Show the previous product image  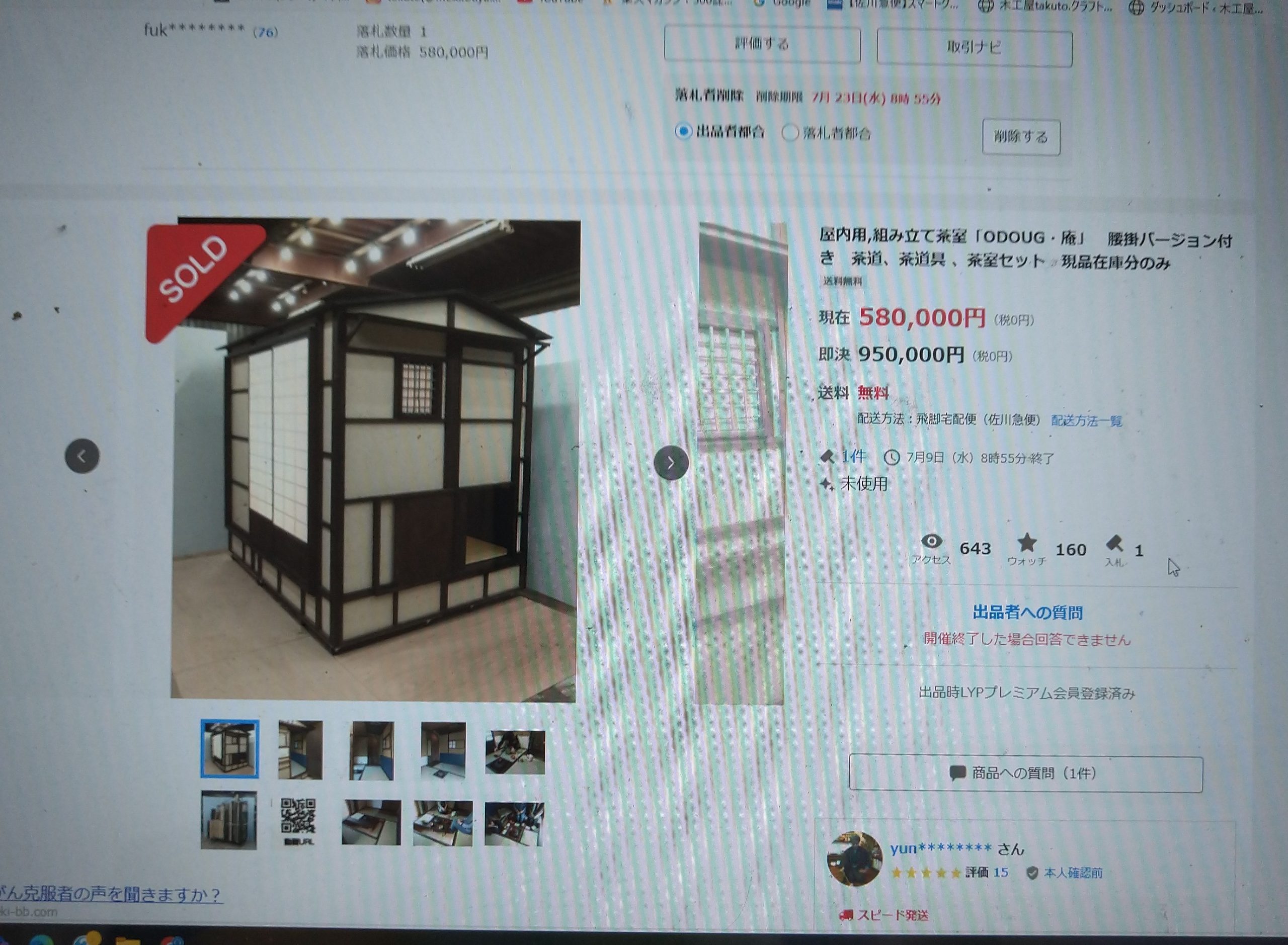click(83, 456)
